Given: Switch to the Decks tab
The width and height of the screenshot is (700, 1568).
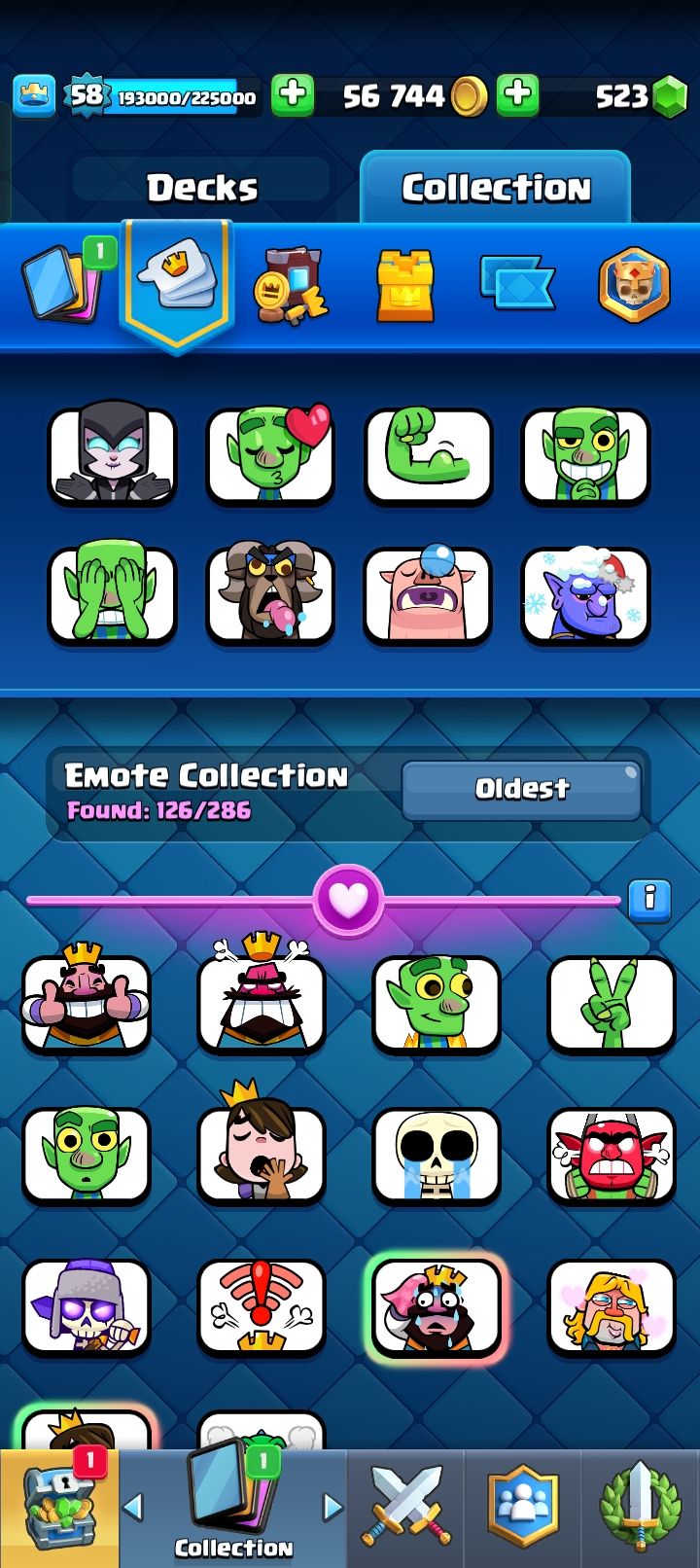Looking at the screenshot, I should point(202,187).
